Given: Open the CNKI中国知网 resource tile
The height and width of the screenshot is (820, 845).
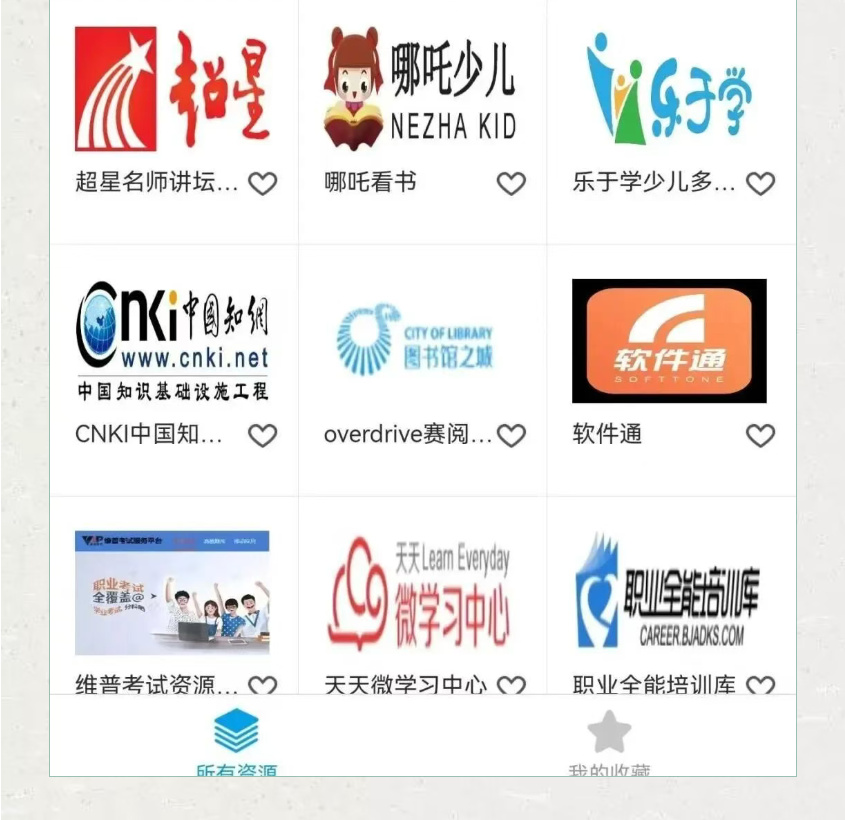Looking at the screenshot, I should (172, 341).
